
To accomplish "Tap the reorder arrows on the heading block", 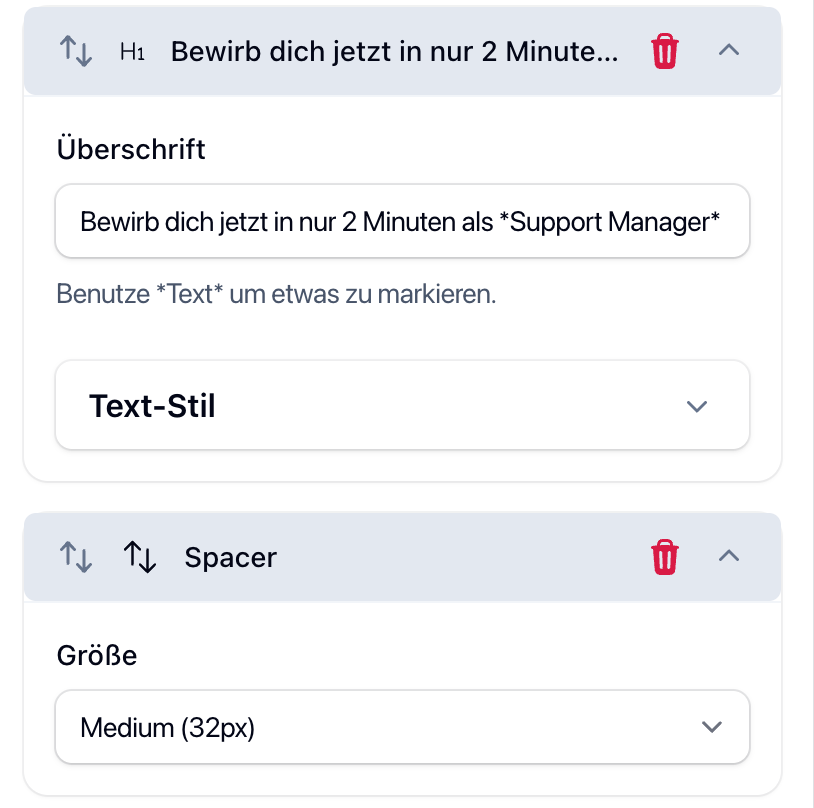I will click(77, 51).
